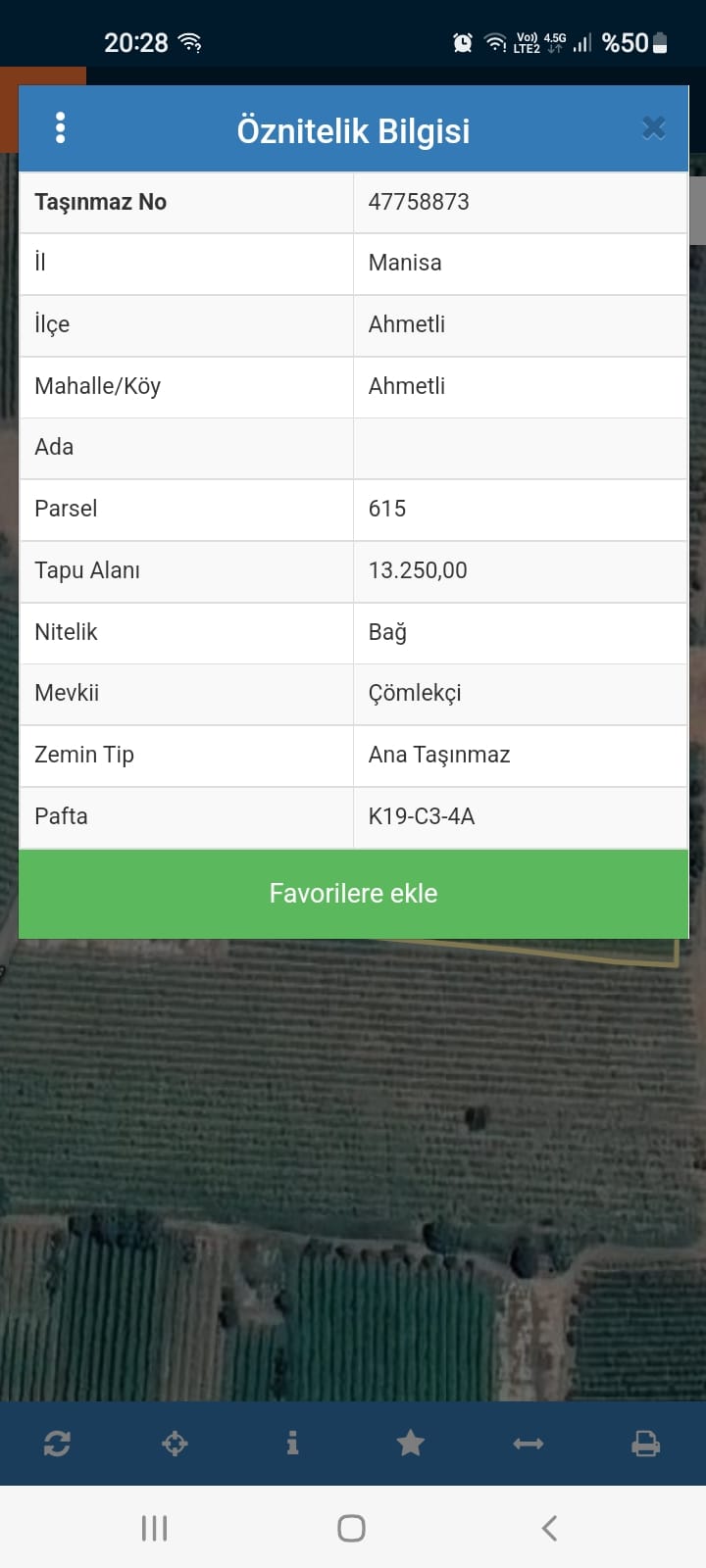
Task: Go to the system home screen
Action: click(x=351, y=1528)
